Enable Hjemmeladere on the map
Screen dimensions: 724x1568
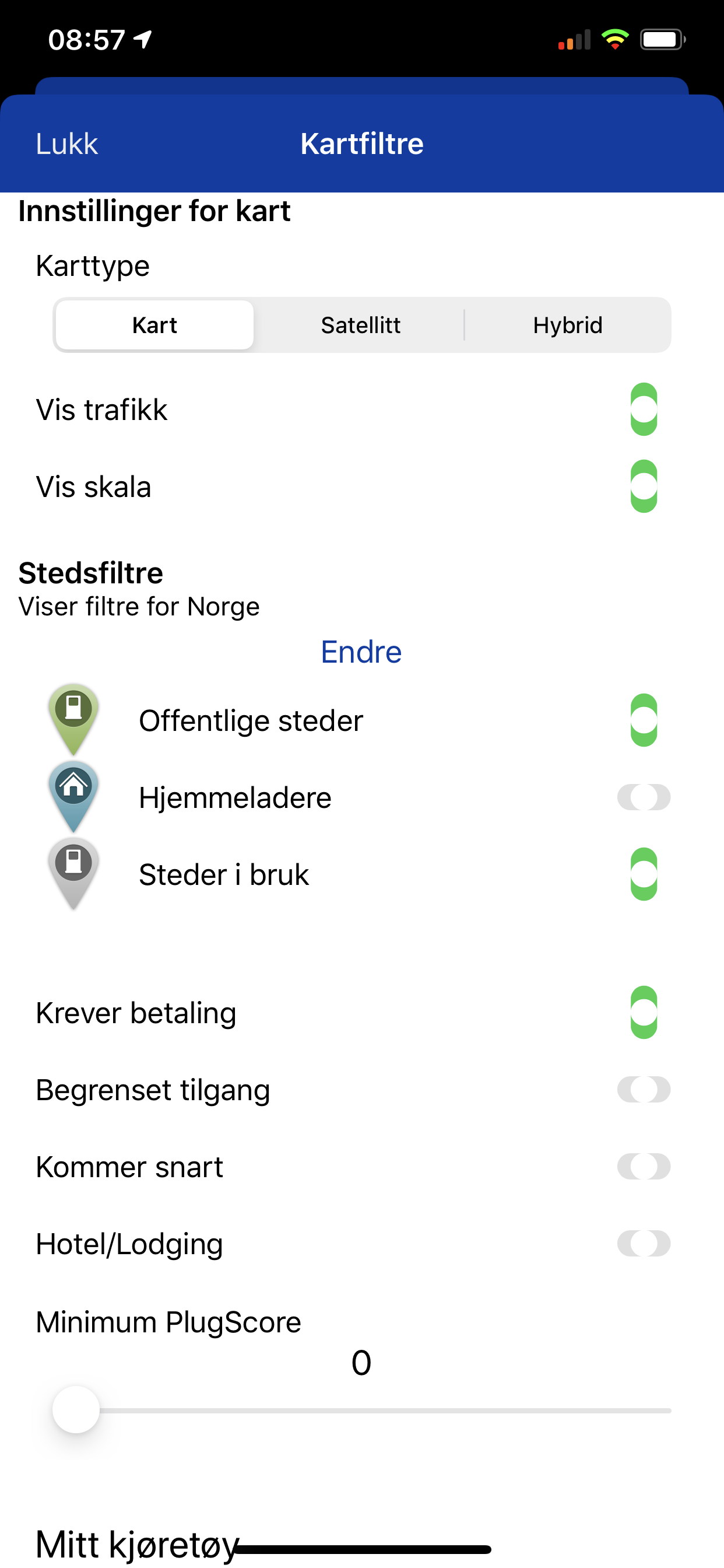point(643,797)
